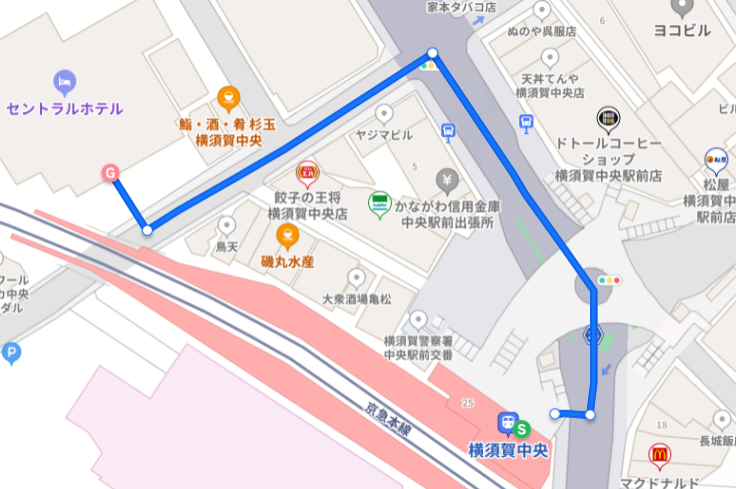Tap the 餃子の王将 横須賀中央店 marker
The image size is (736, 489).
[x=307, y=171]
